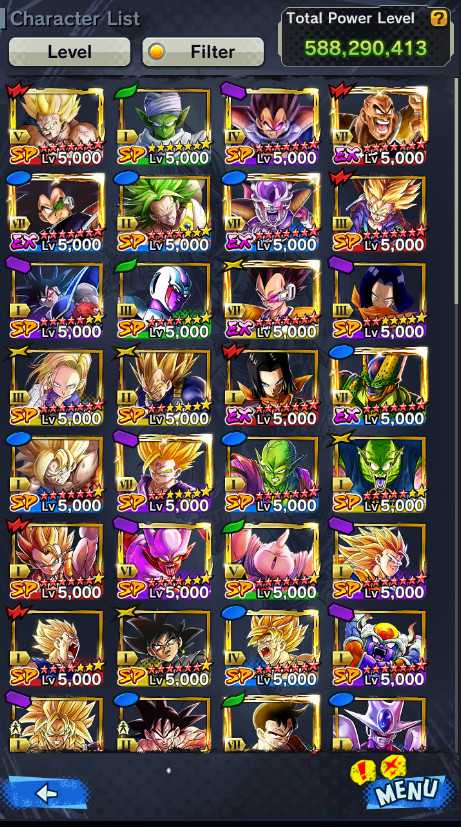Select the green Piccolo character card
The width and height of the screenshot is (461, 827).
[162, 126]
